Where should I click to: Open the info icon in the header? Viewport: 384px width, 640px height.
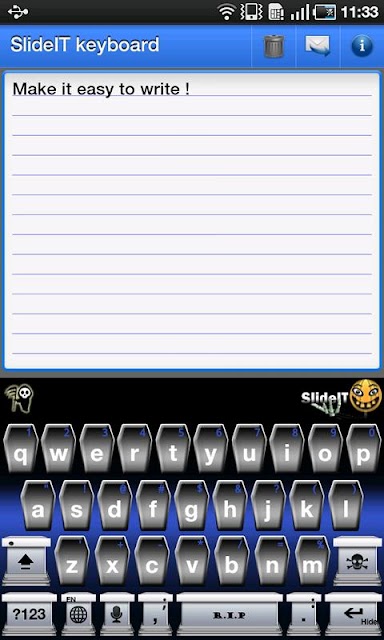point(362,46)
